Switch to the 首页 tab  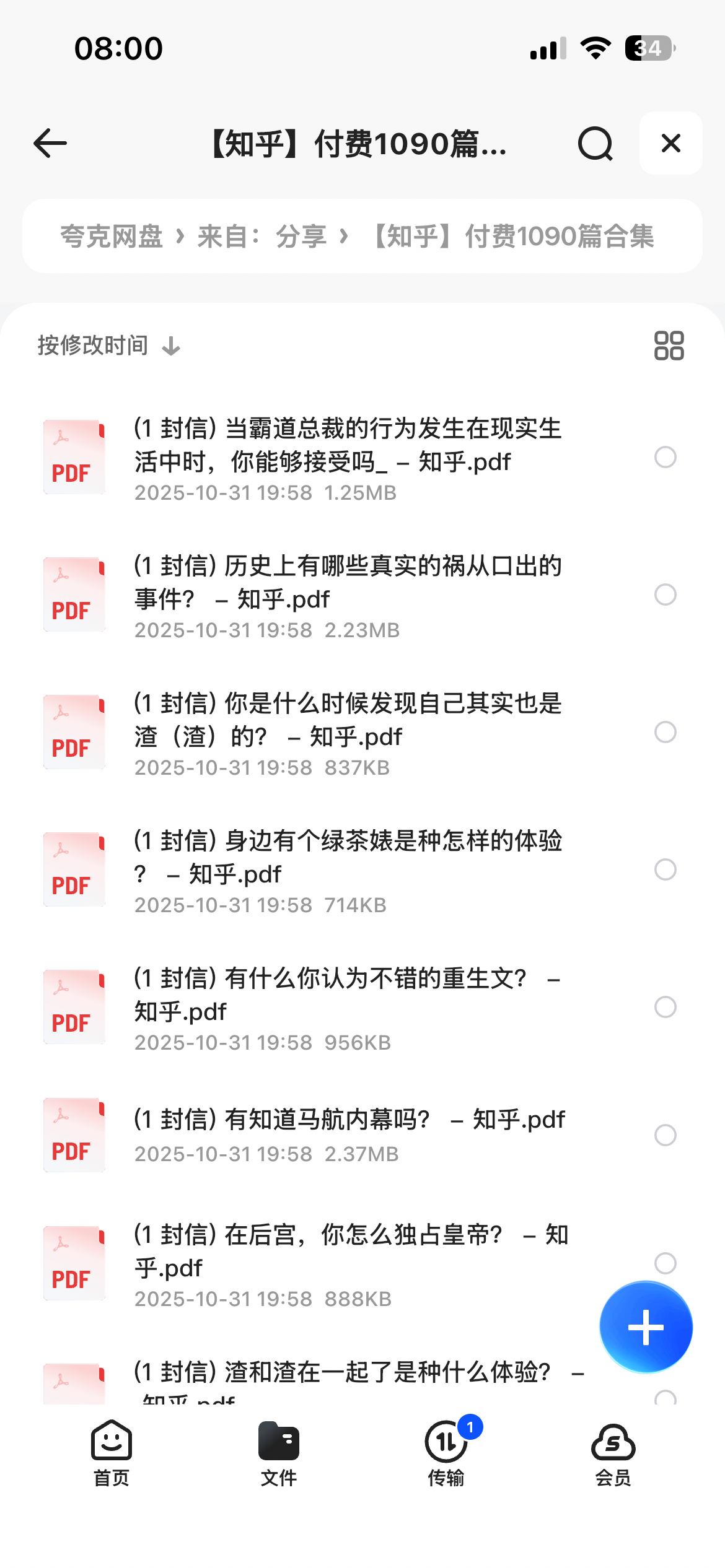(x=112, y=1453)
